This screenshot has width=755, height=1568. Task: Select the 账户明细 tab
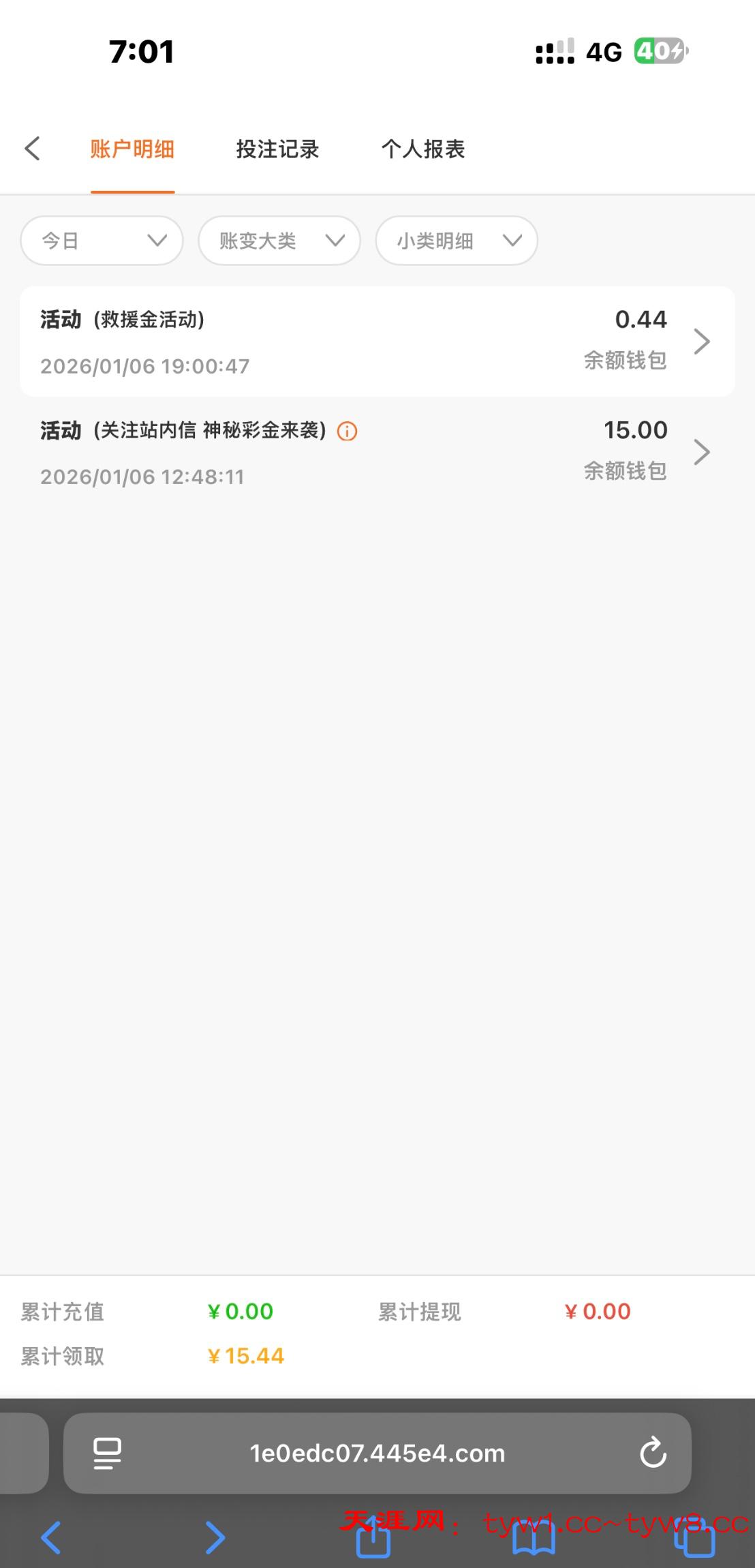[x=132, y=149]
